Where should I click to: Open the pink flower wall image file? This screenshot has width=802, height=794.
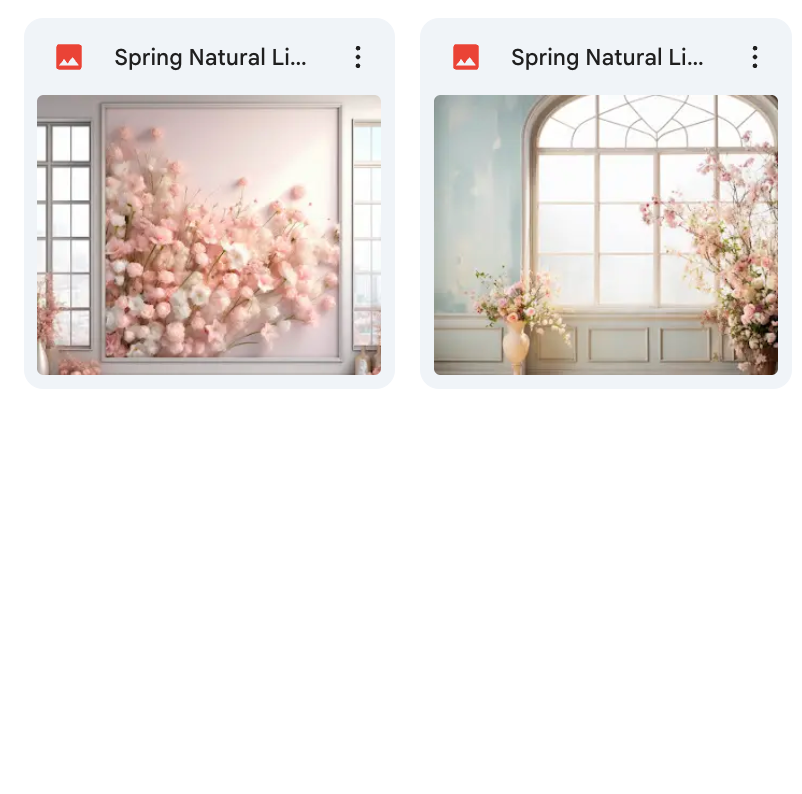point(209,235)
